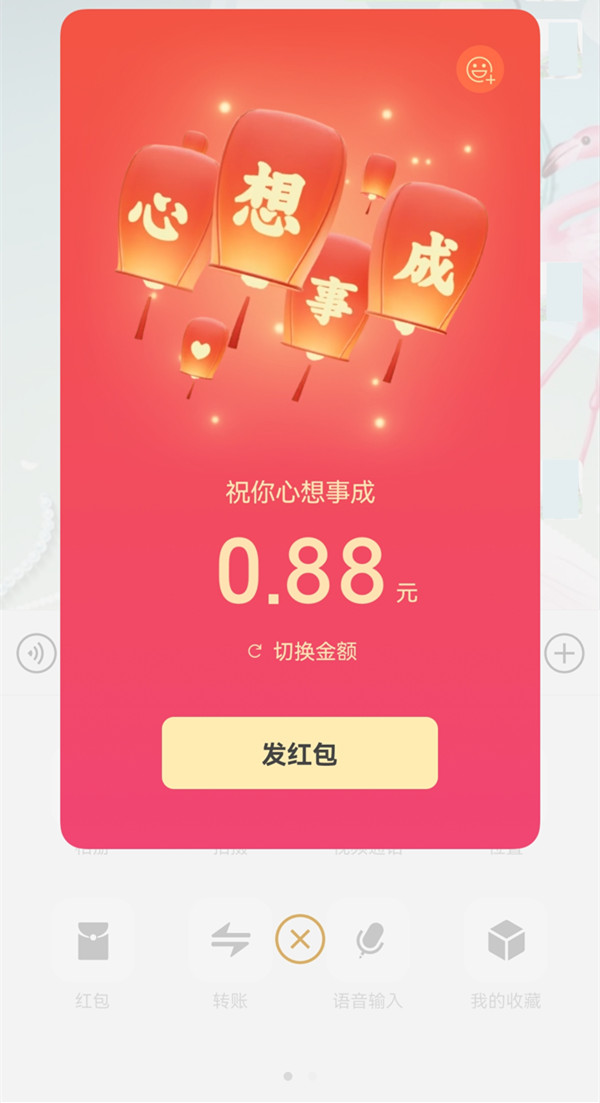The image size is (600, 1103).
Task: Tap the 发红包 button to send
Action: tap(299, 753)
